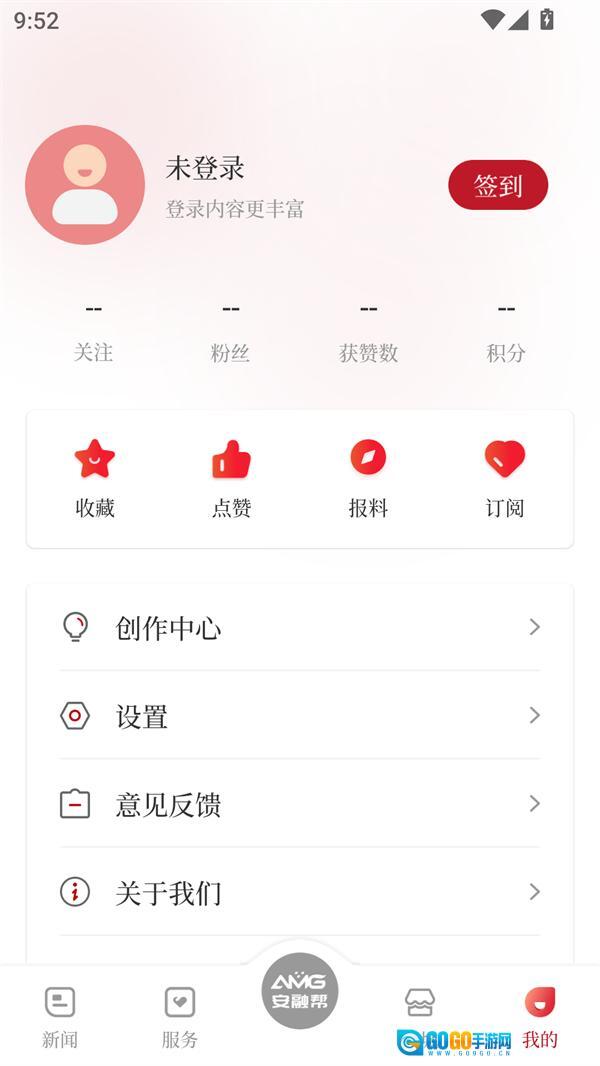Open 点赞 likes list
This screenshot has height=1066, width=600.
231,479
